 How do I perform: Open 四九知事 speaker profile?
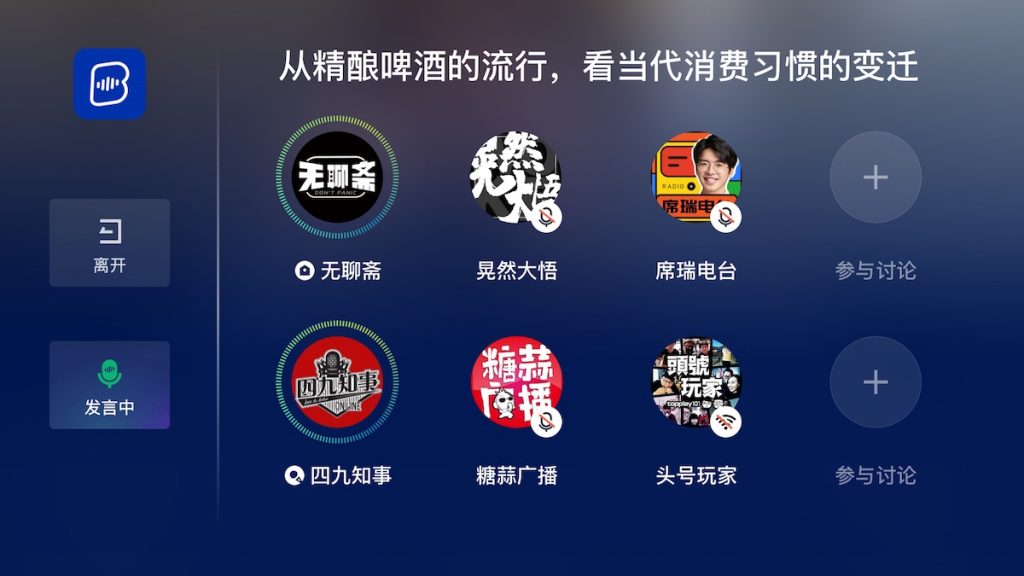337,382
